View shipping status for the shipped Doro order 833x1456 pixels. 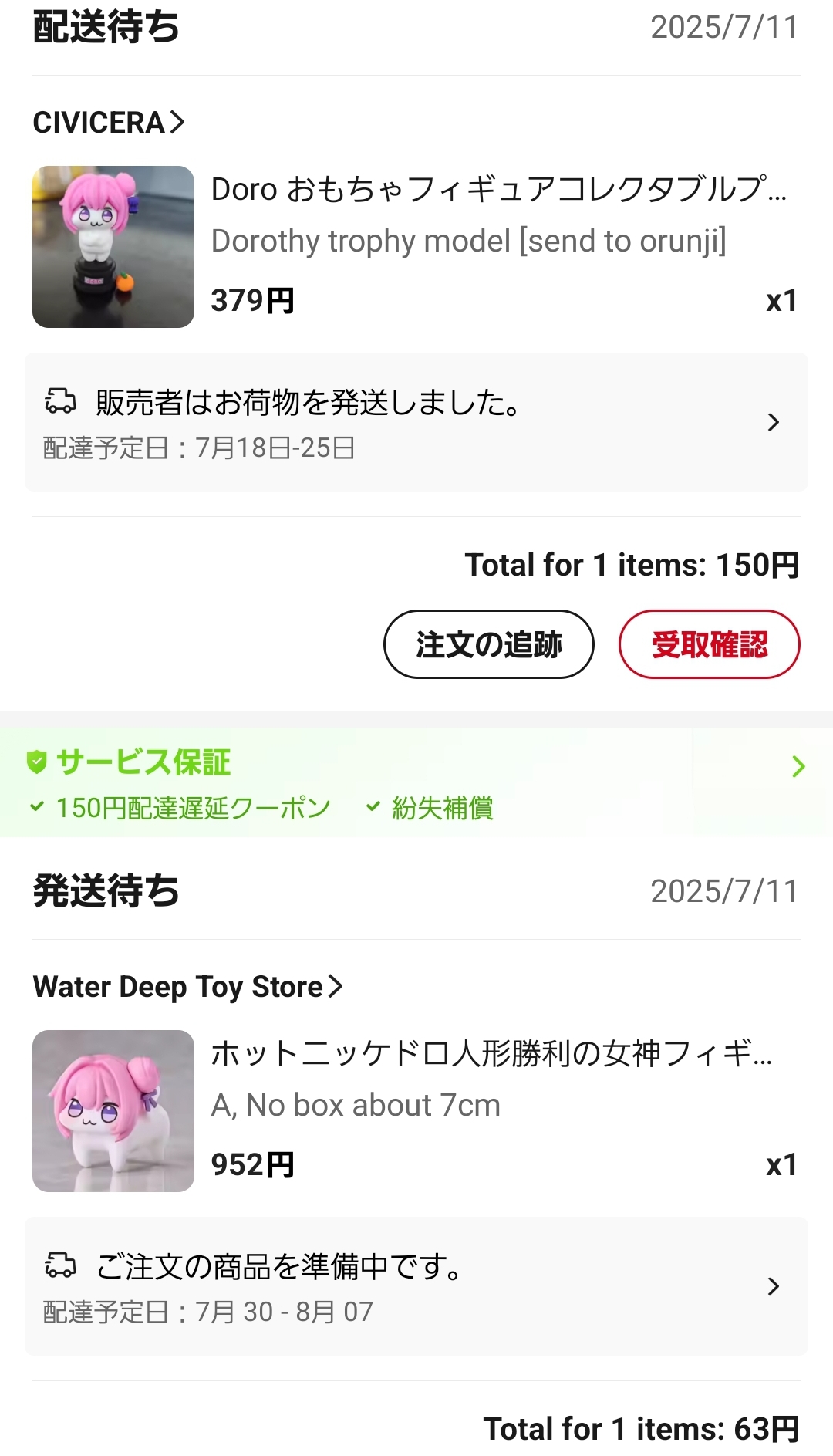[x=416, y=422]
